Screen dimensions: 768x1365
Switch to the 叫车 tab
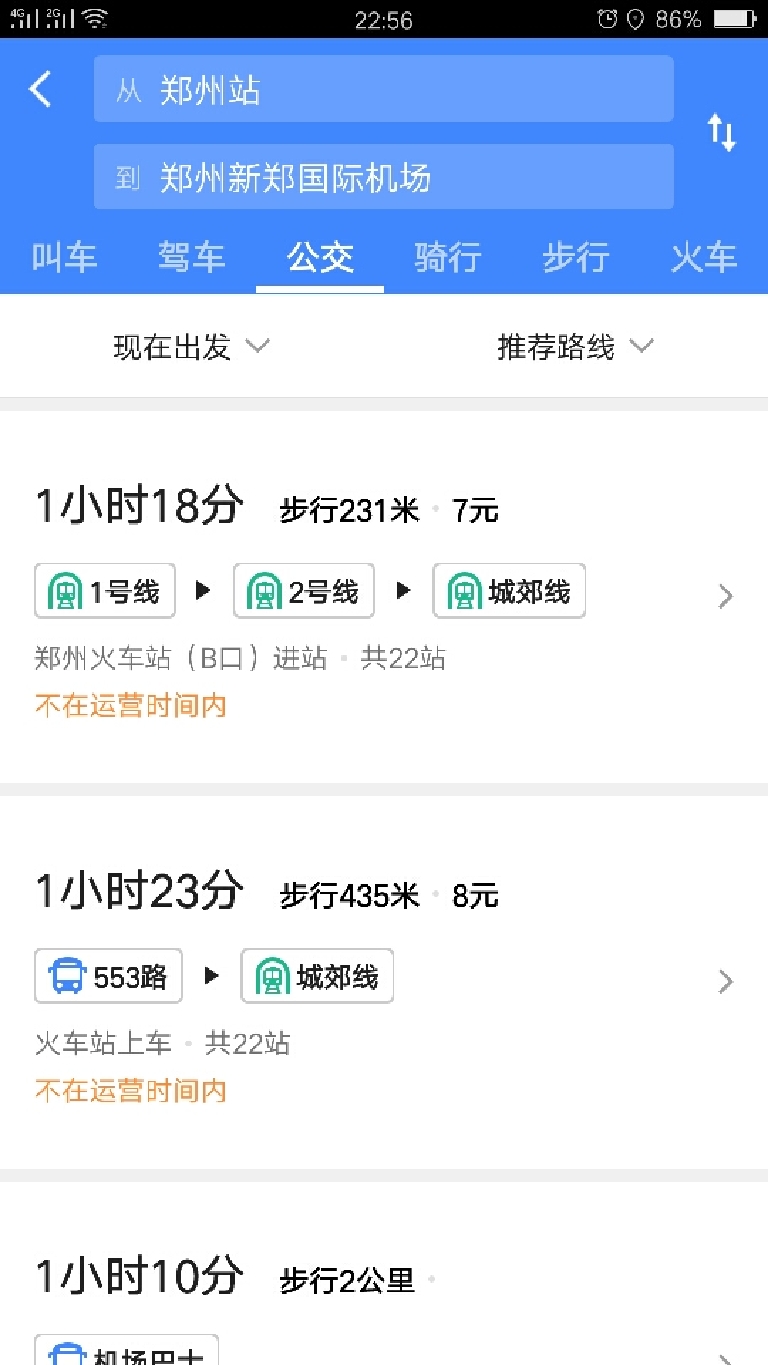pyautogui.click(x=64, y=258)
